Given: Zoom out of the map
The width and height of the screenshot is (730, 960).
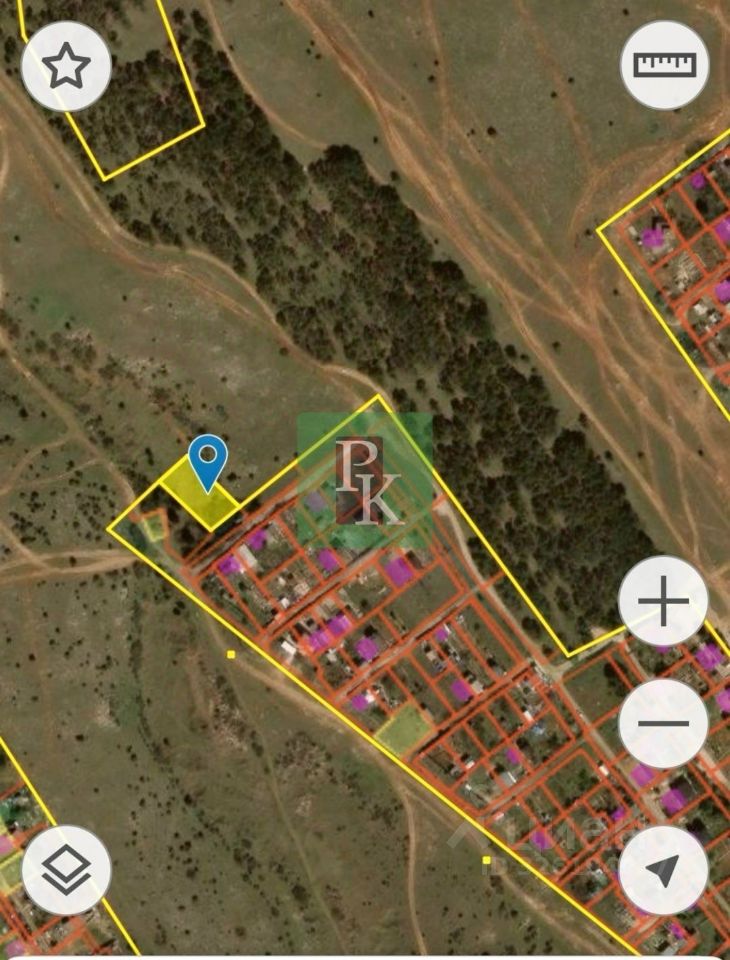Looking at the screenshot, I should point(663,723).
